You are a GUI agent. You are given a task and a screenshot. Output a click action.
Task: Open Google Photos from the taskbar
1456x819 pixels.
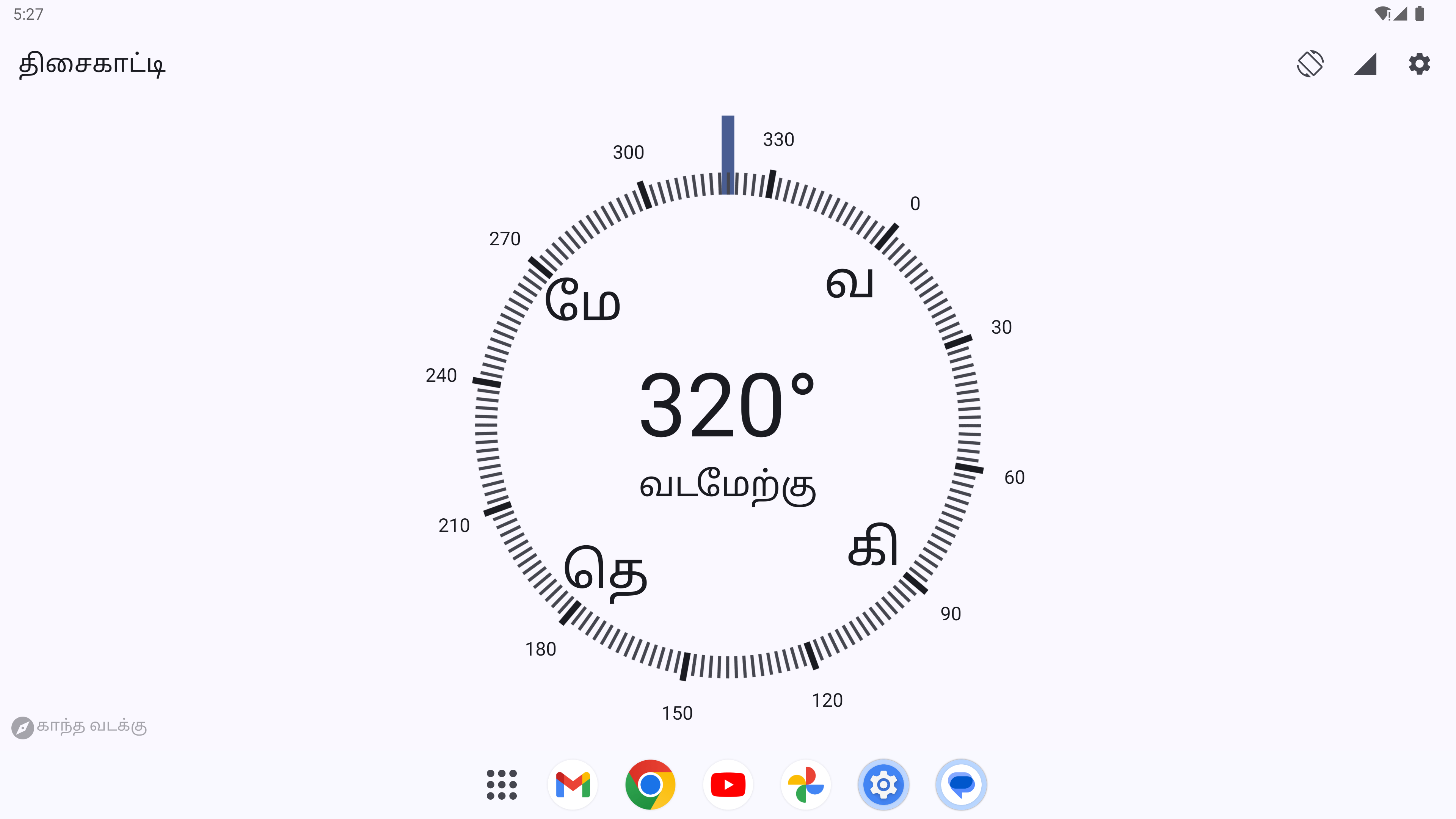click(805, 784)
